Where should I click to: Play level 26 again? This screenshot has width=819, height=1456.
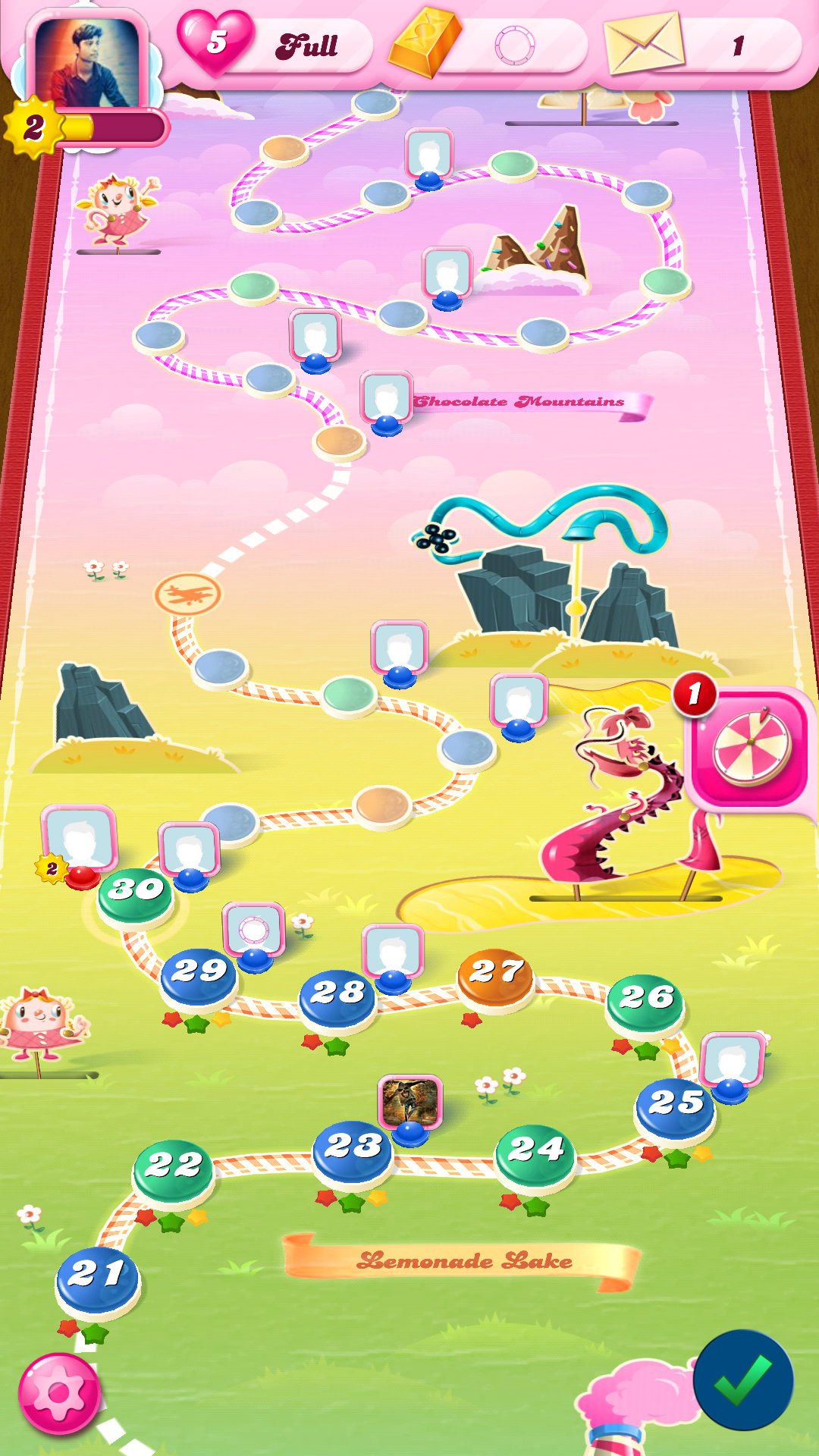coord(645,1000)
